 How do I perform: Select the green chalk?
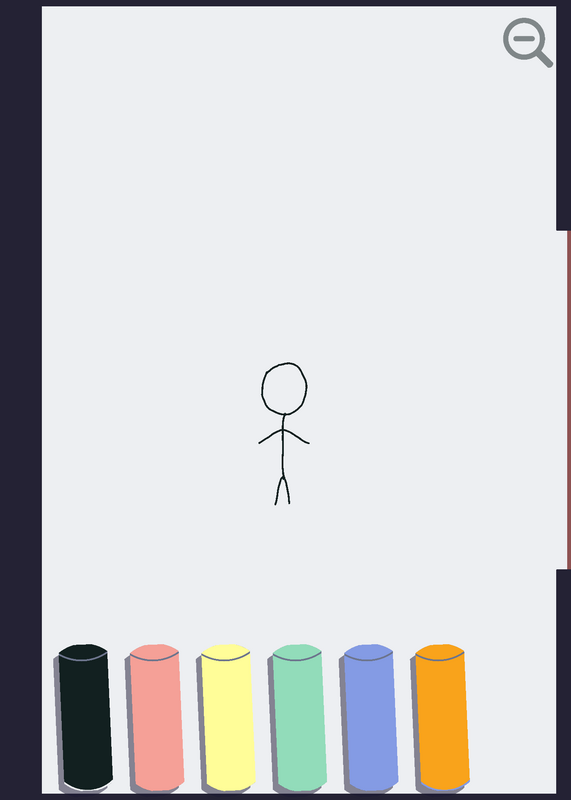[x=300, y=717]
